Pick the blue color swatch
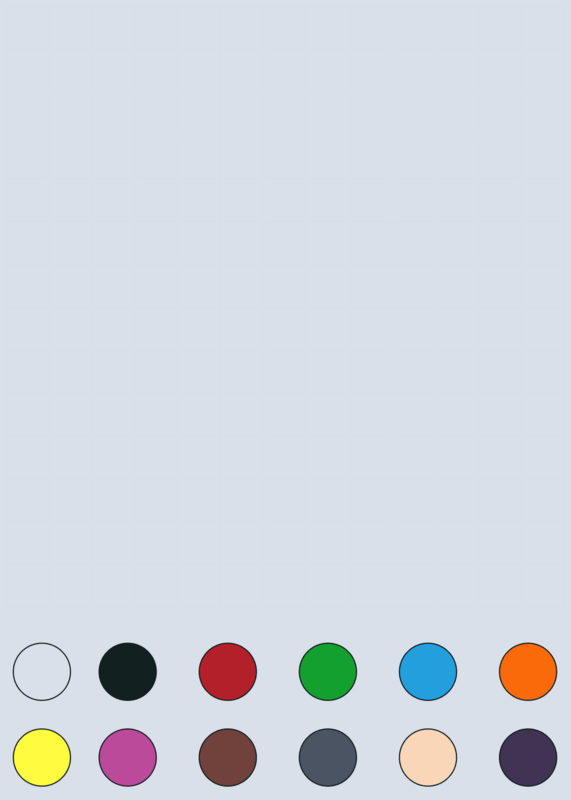 (x=428, y=671)
